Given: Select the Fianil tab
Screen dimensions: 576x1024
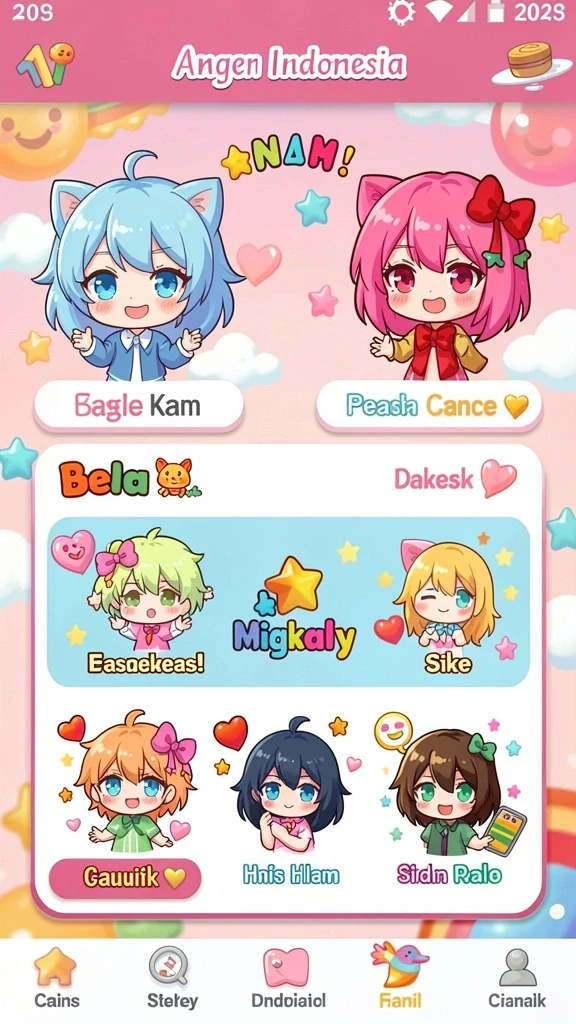Looking at the screenshot, I should (x=400, y=978).
